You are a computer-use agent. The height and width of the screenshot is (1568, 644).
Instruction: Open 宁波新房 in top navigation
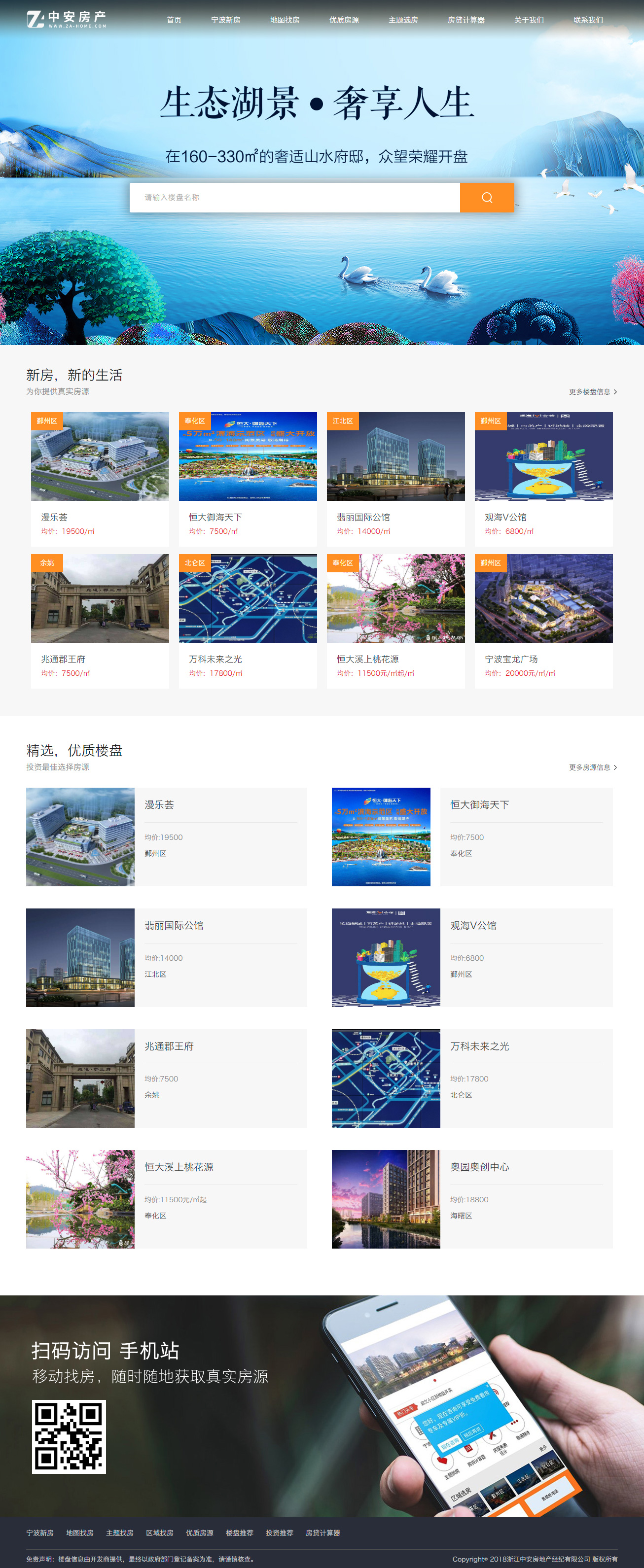(x=225, y=20)
